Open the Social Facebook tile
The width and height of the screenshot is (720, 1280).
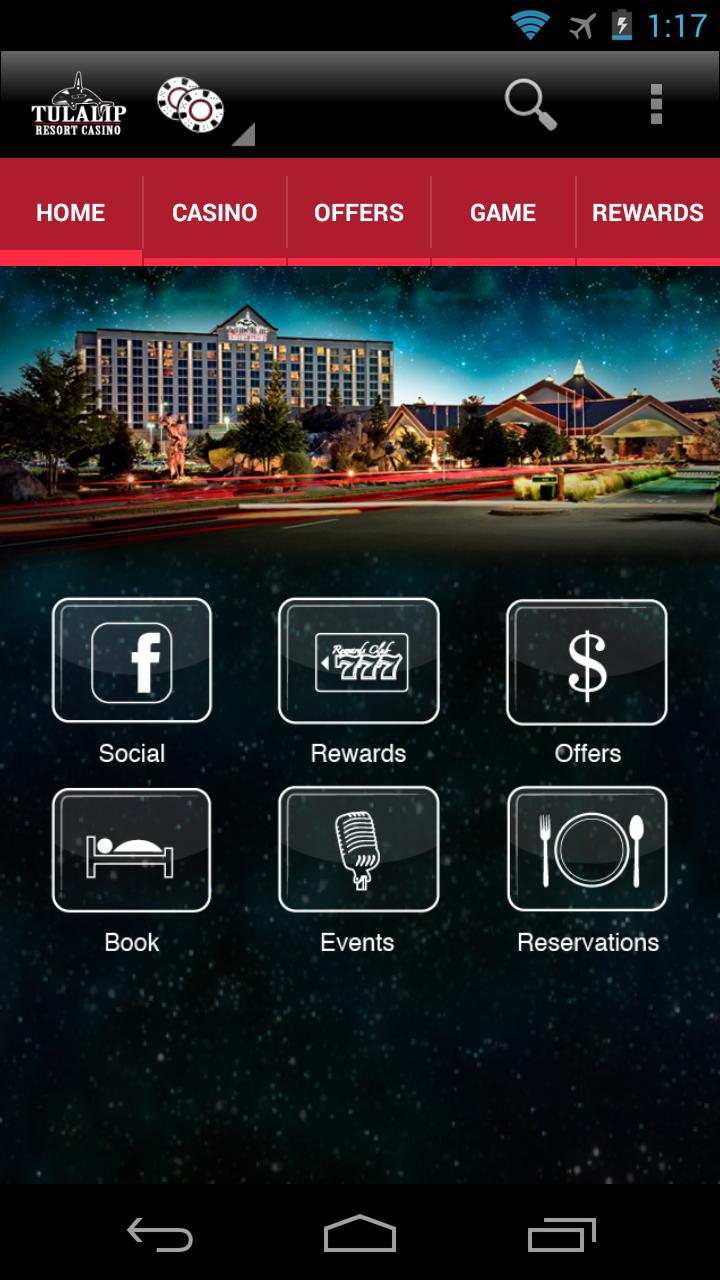click(x=131, y=660)
